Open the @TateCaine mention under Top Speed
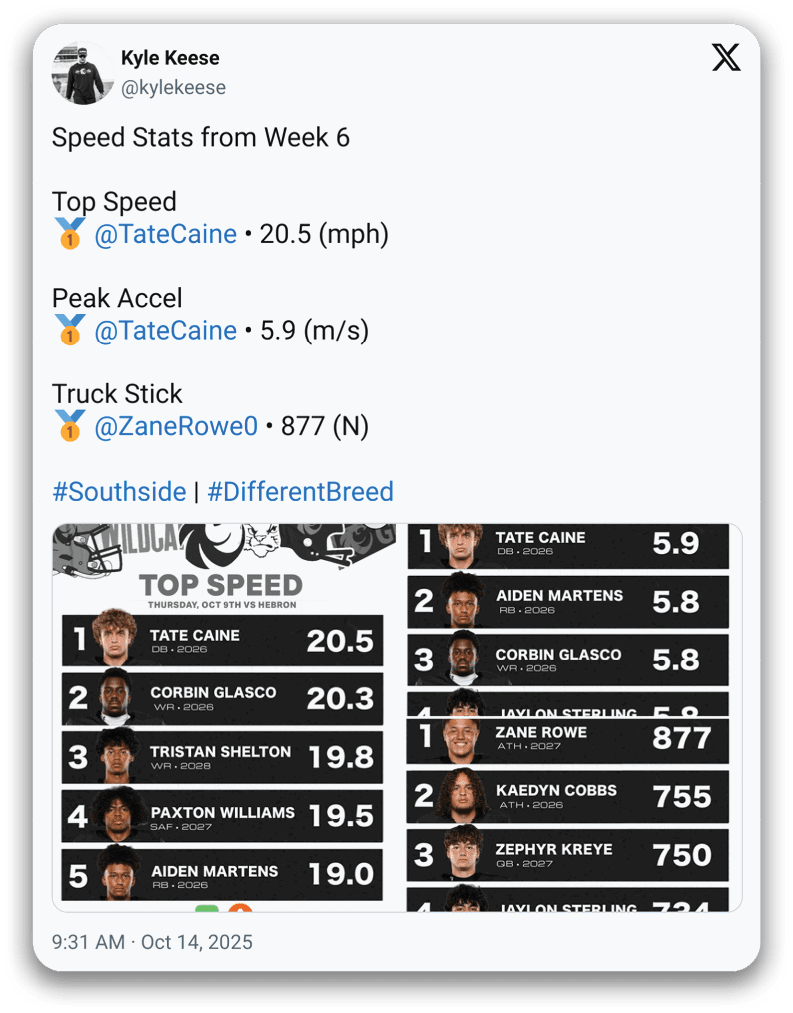The image size is (793, 1013). (165, 235)
